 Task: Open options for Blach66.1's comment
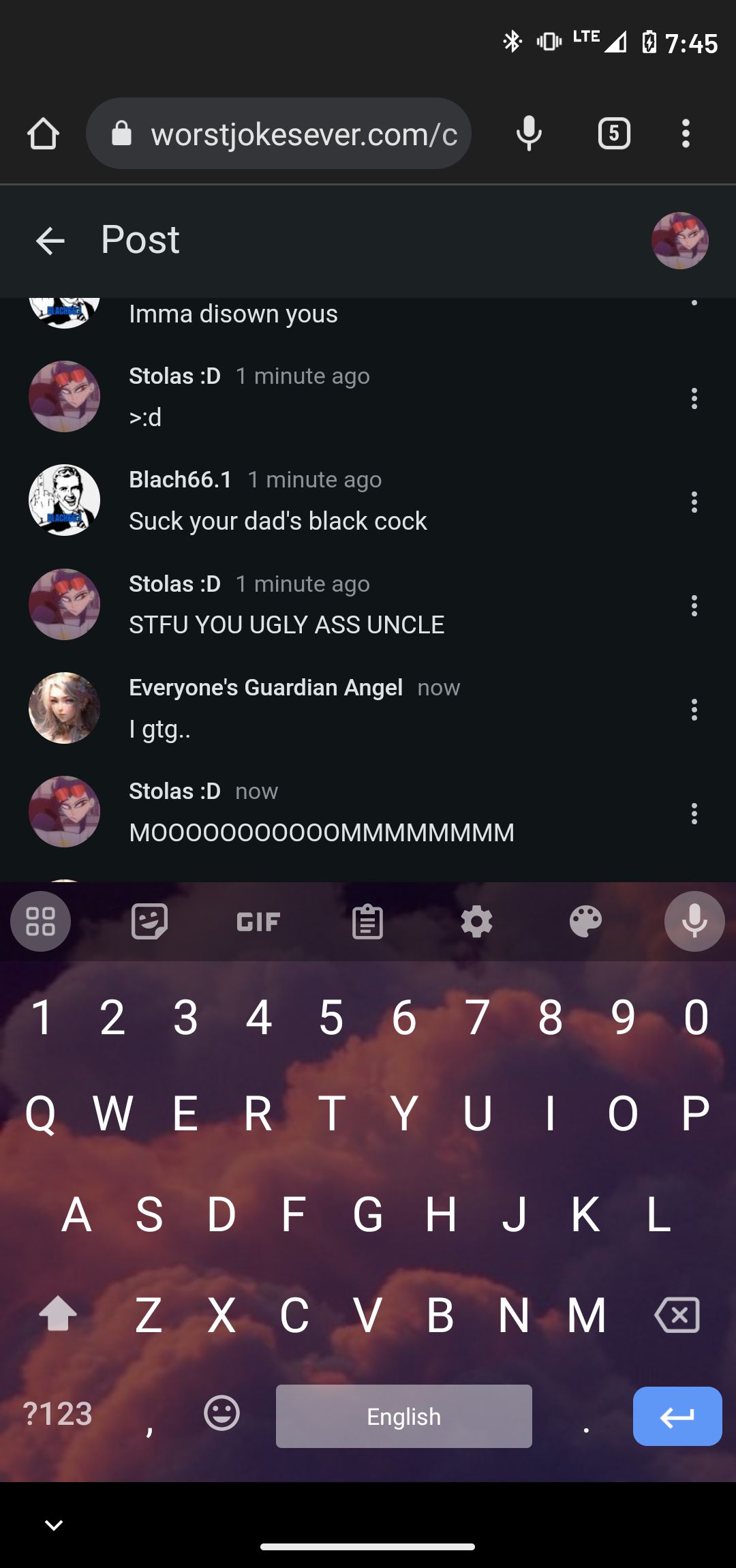tap(694, 502)
